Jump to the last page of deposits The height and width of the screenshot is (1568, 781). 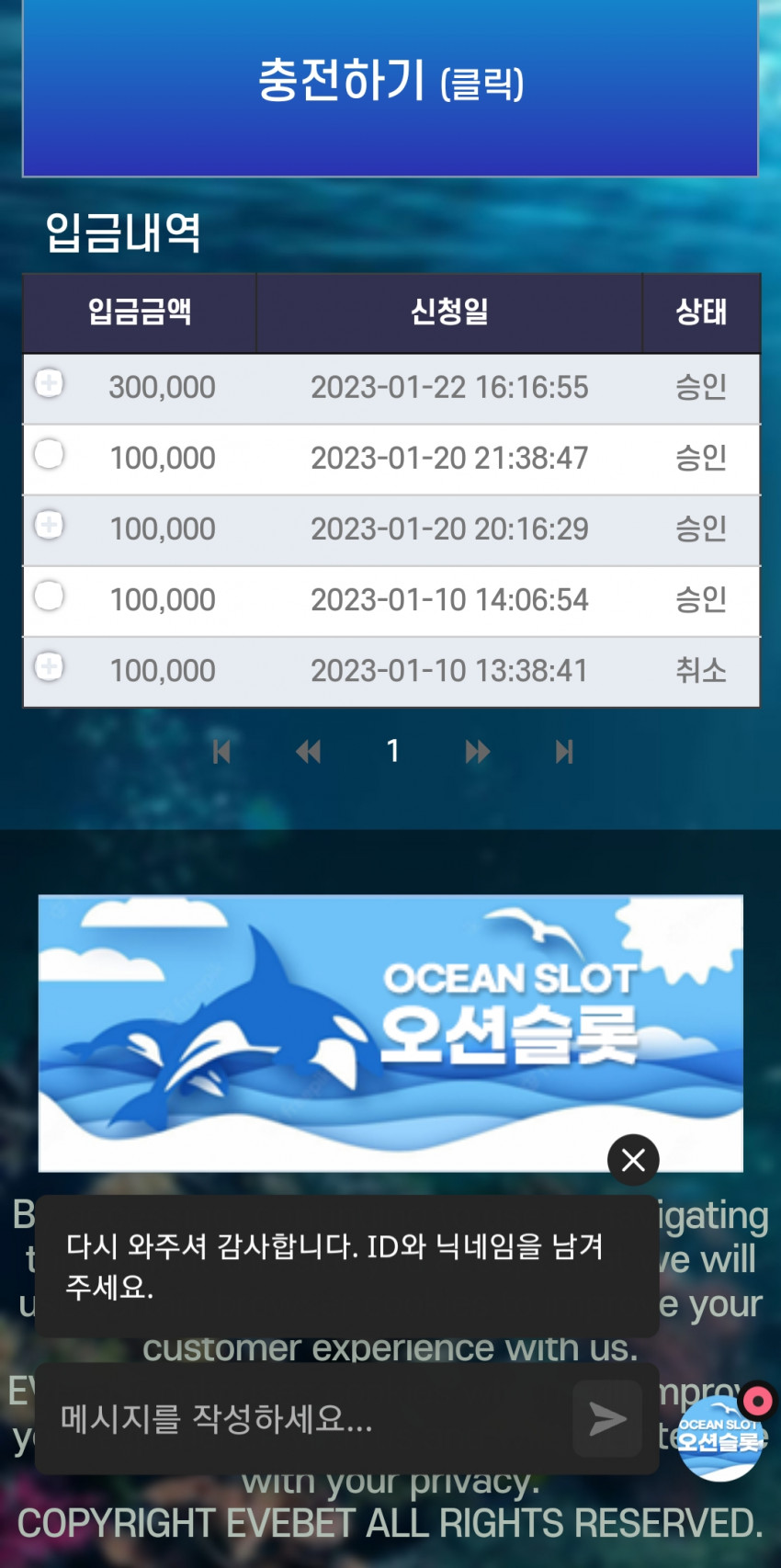click(564, 752)
